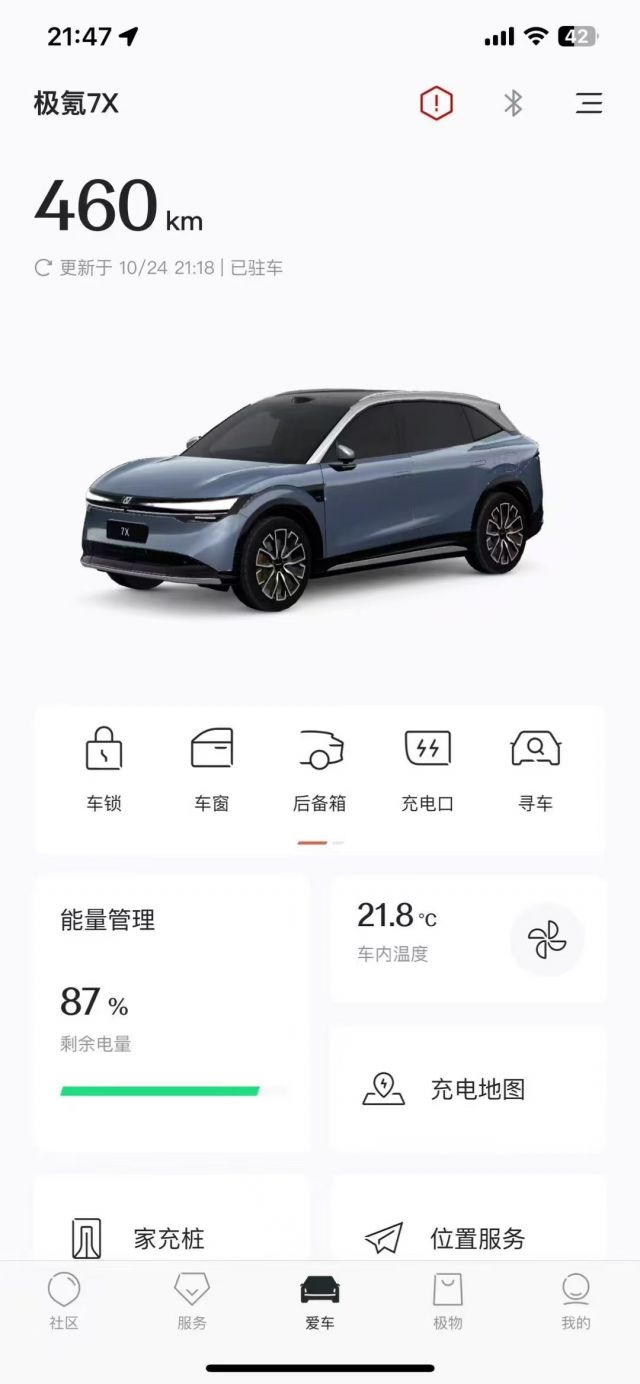Open the 我的 profile tab
The image size is (640, 1384).
(x=576, y=1301)
